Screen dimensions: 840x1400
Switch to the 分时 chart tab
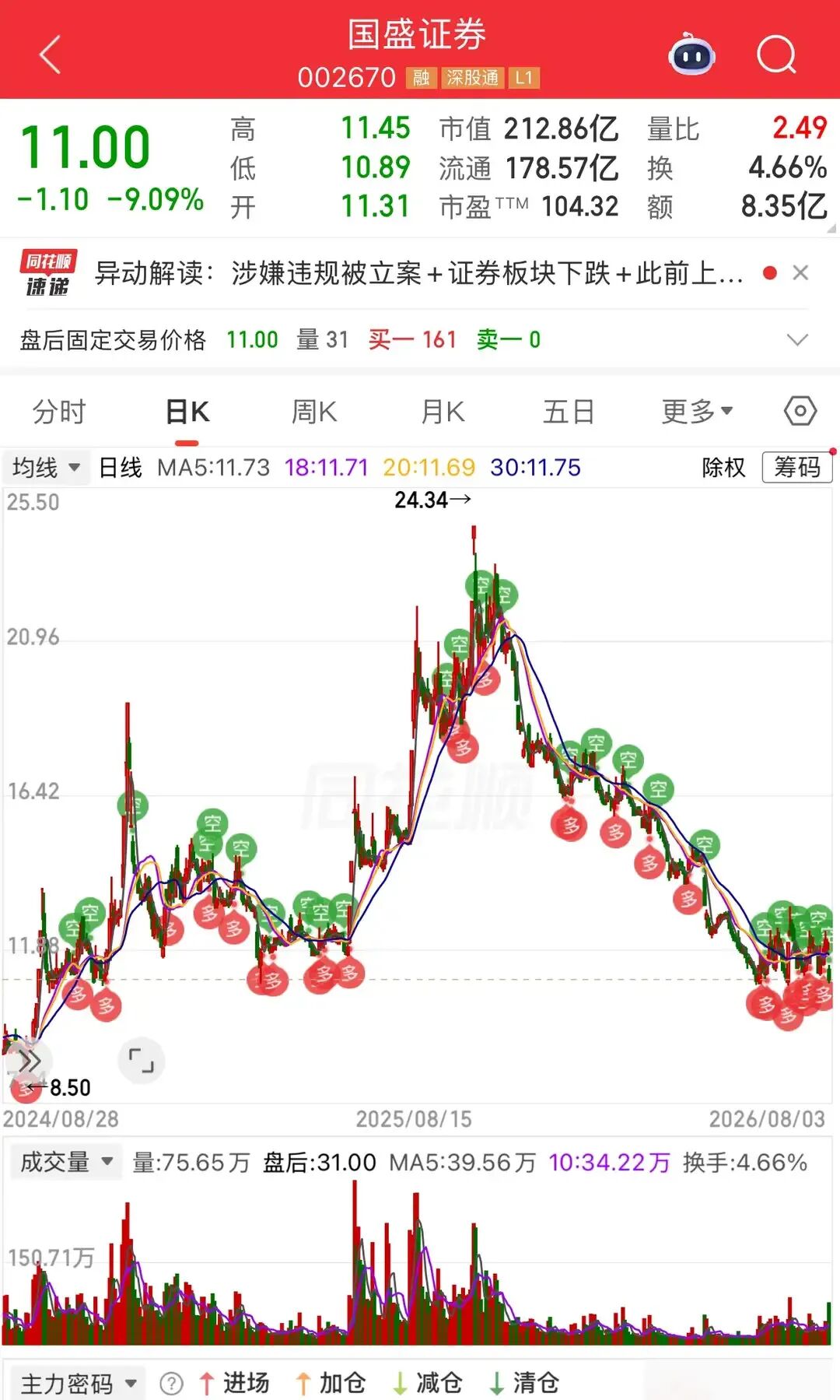click(x=59, y=412)
